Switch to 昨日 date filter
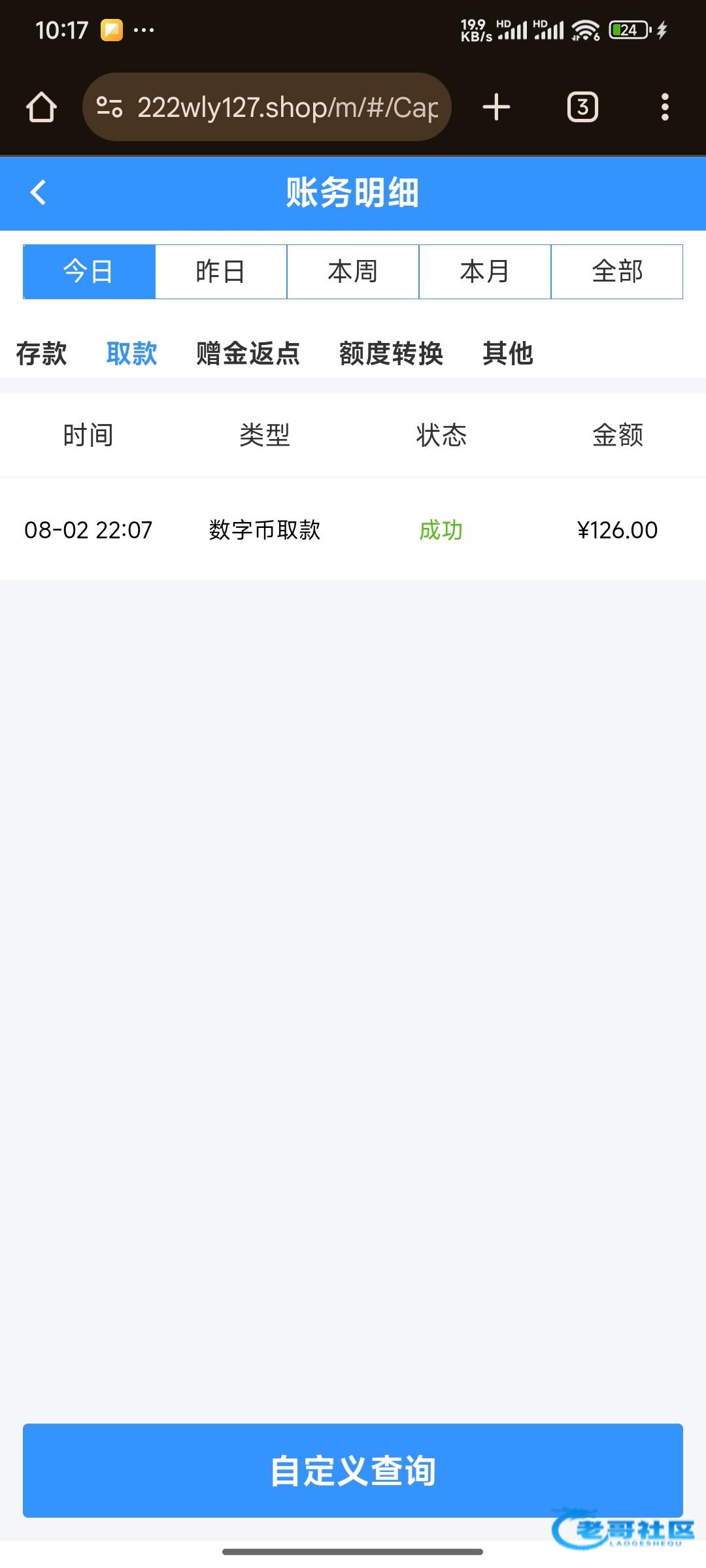This screenshot has height=1568, width=706. click(221, 272)
